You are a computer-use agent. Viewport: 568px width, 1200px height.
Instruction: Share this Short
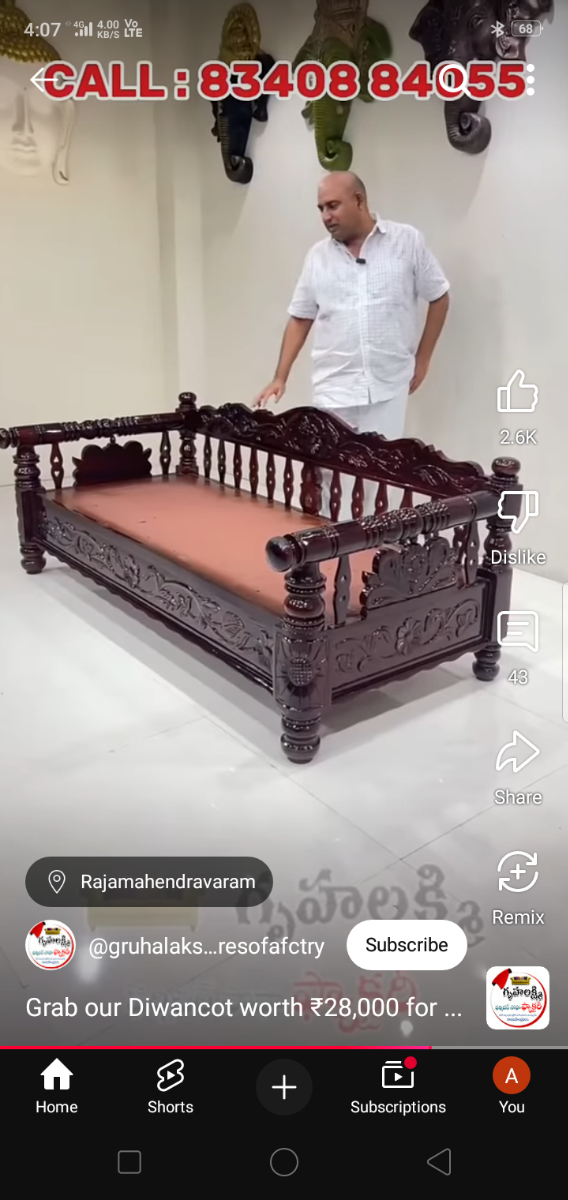coord(518,752)
